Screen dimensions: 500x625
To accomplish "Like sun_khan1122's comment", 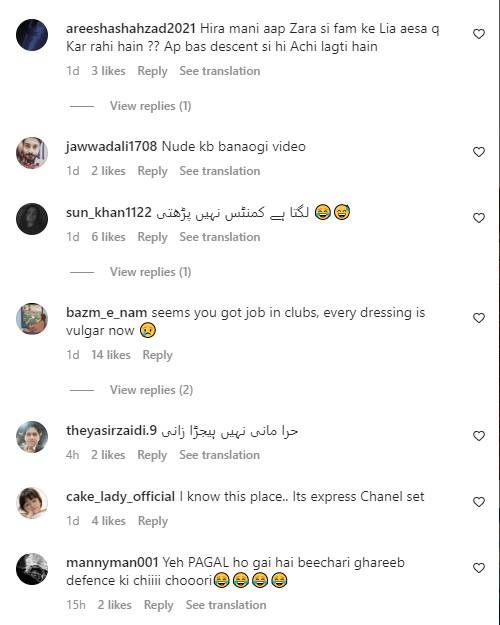I will (x=478, y=218).
